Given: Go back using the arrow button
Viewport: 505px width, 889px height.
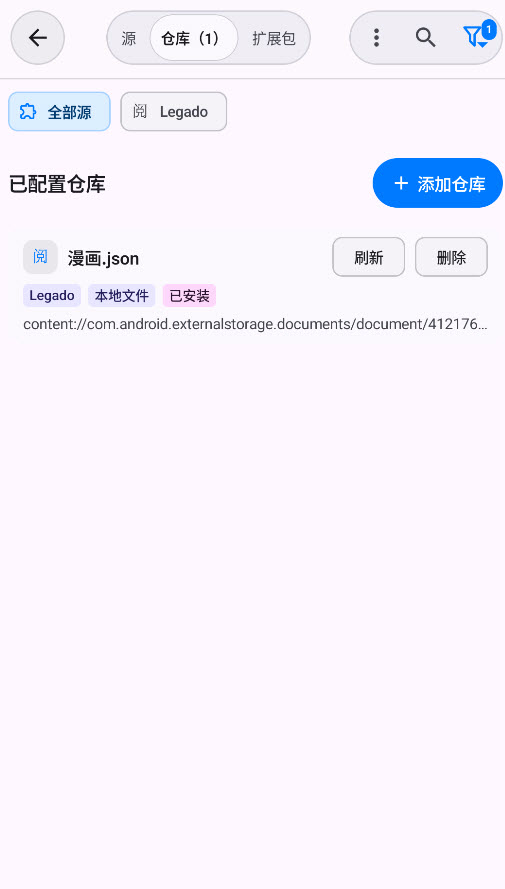Looking at the screenshot, I should [37, 38].
